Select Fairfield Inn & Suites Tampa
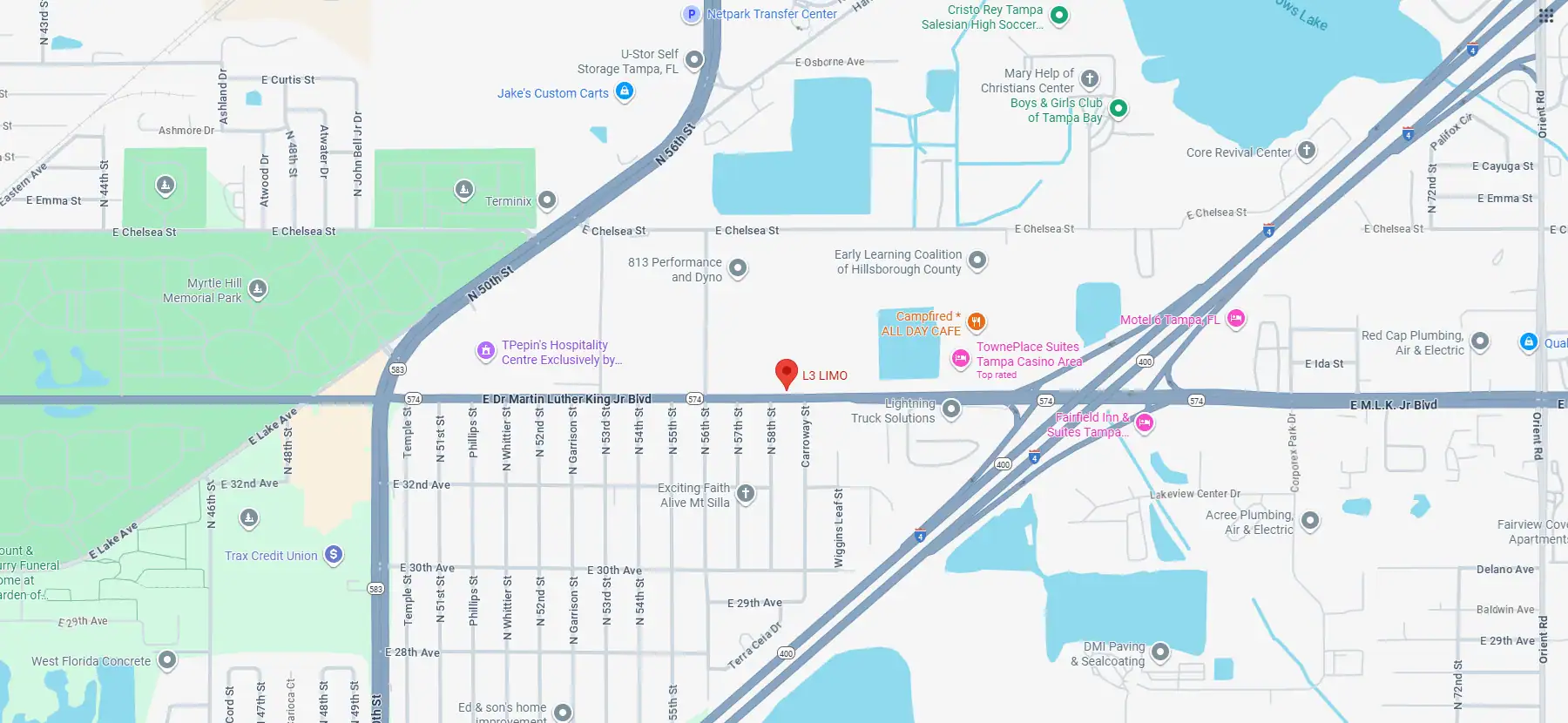This screenshot has width=1568, height=723. pyautogui.click(x=1145, y=422)
